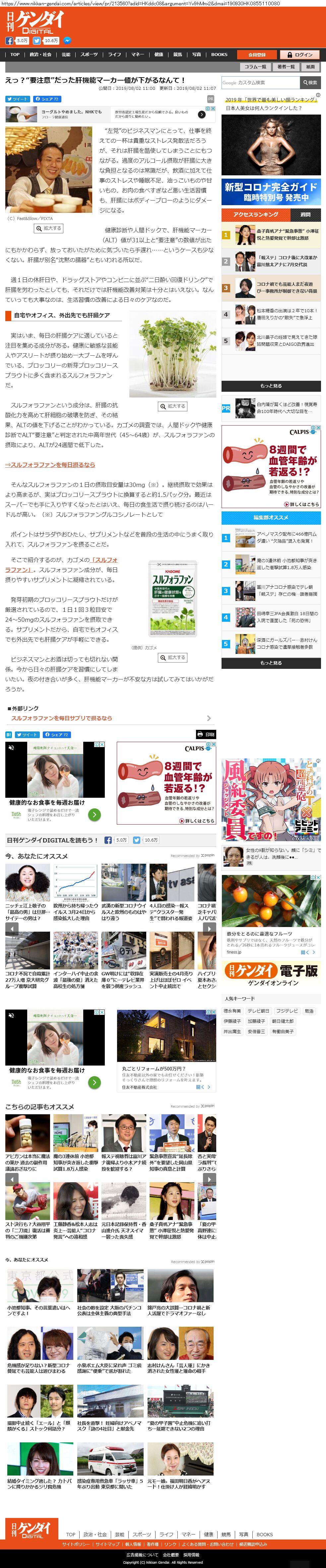This screenshot has height=1568, width=326.
Task: Open the 会員登録 registration button
Action: (x=257, y=55)
